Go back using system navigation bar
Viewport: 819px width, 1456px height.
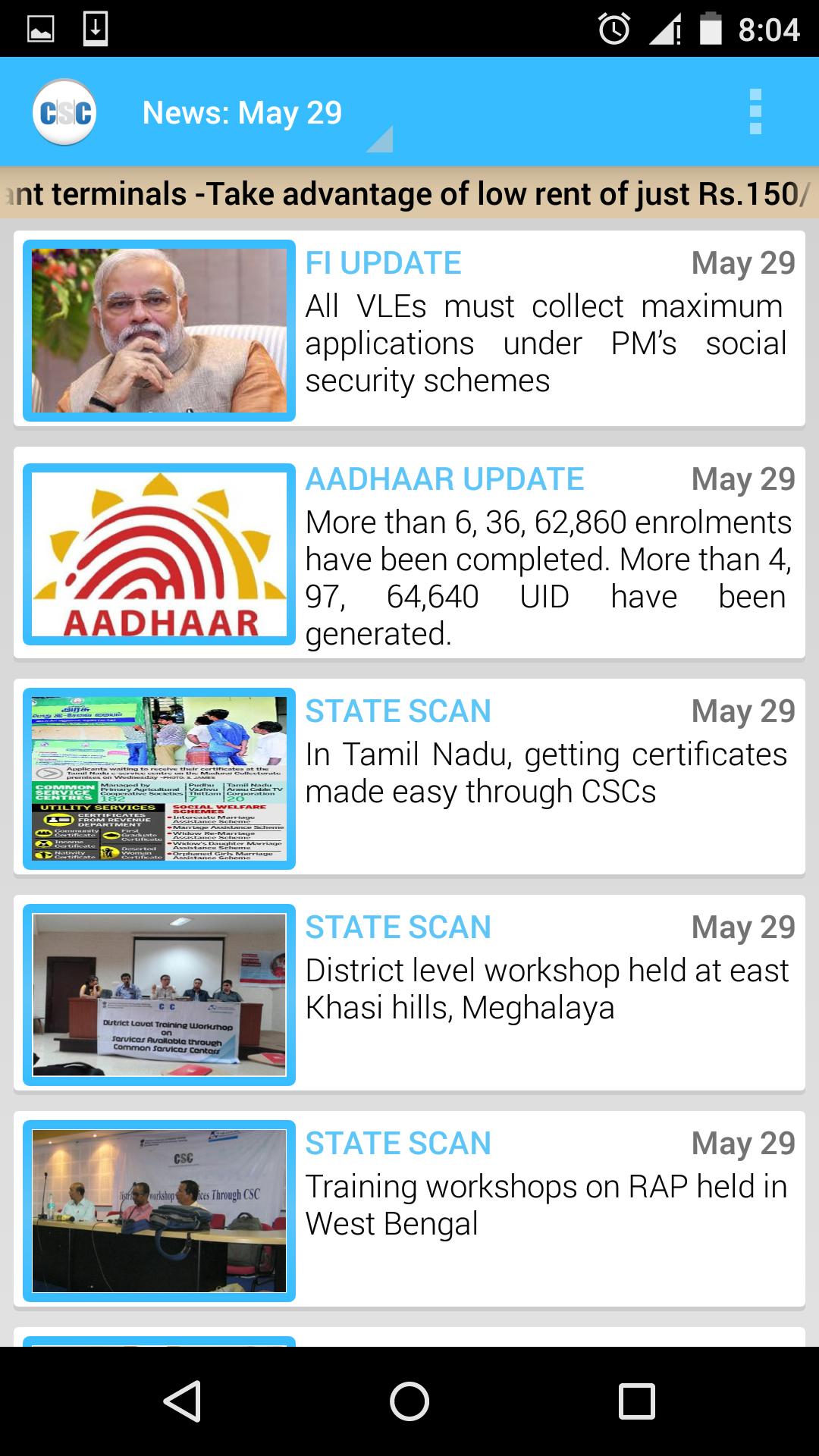(x=182, y=1401)
